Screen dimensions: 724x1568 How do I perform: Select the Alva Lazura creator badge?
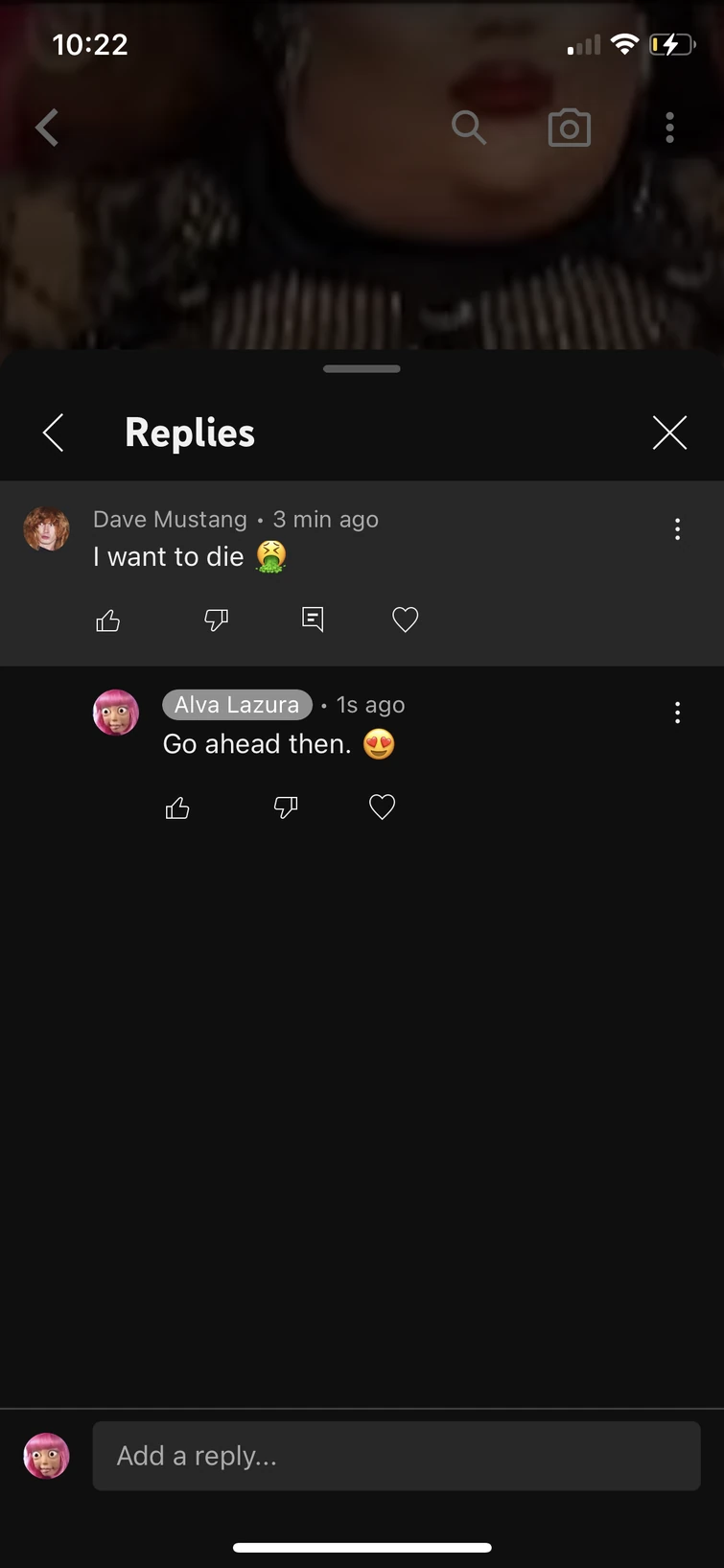click(236, 705)
